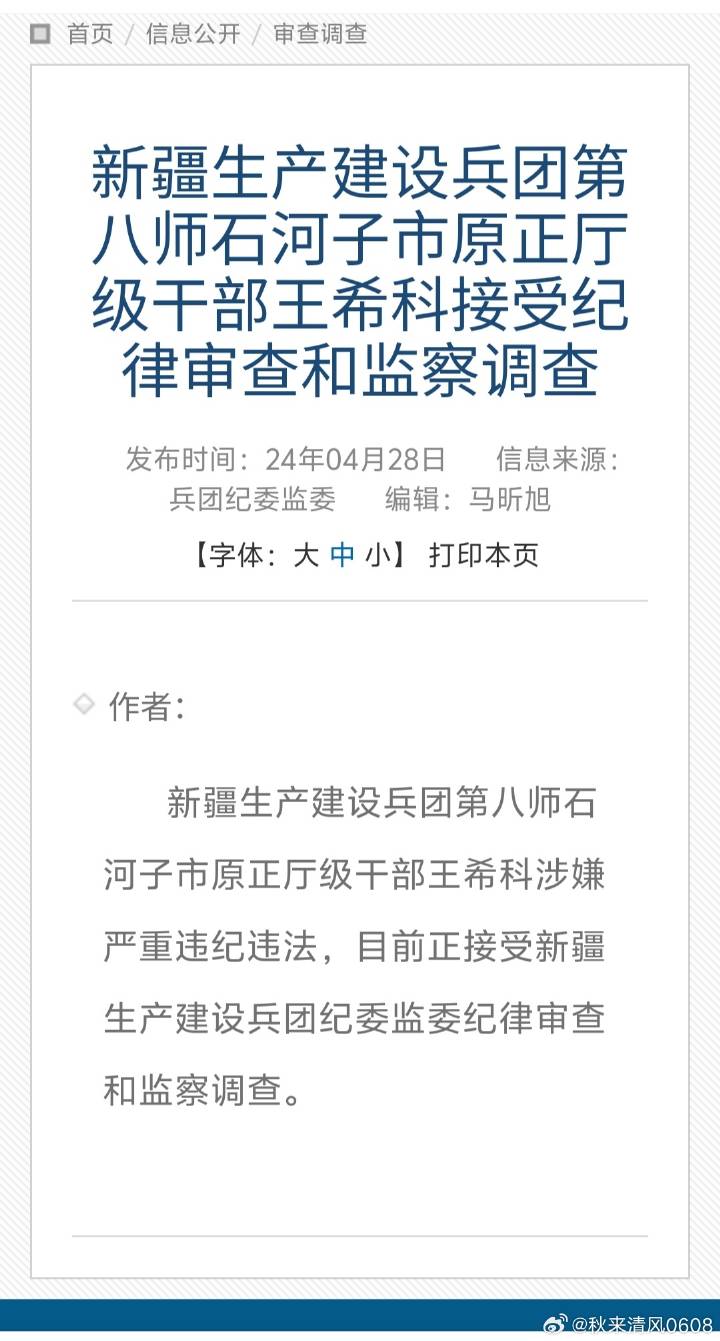Tap 打印本页 to print the page
The width and height of the screenshot is (720, 1341).
coord(484,555)
